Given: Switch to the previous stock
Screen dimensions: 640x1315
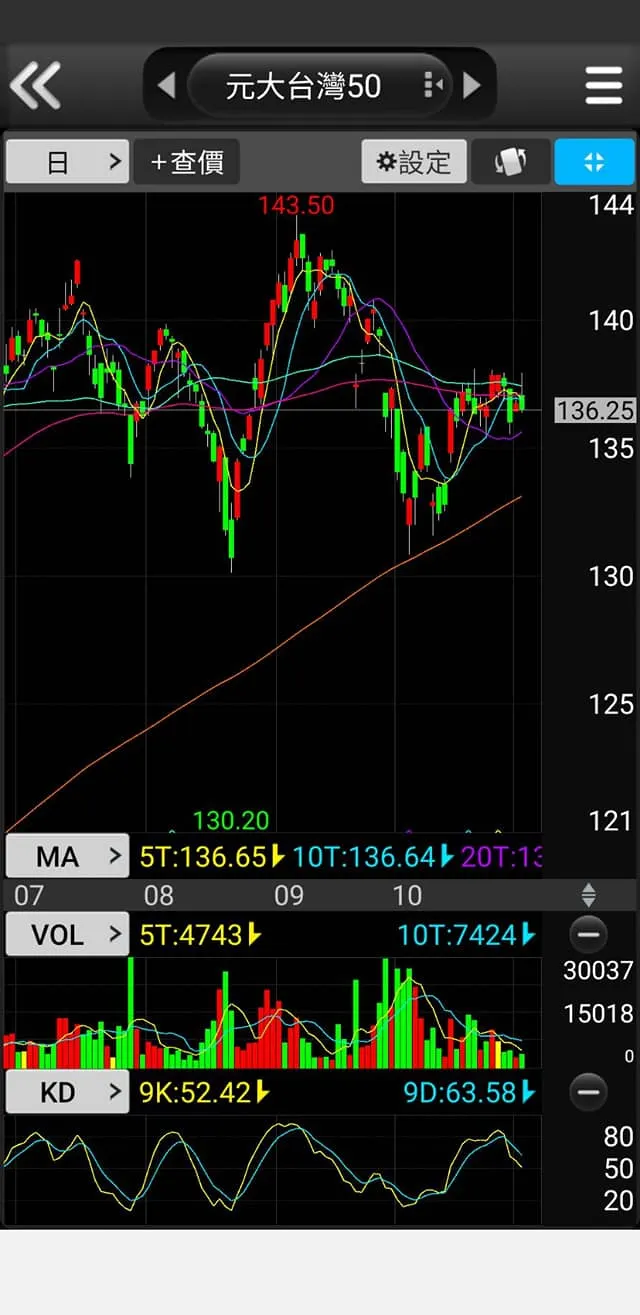Looking at the screenshot, I should 167,85.
